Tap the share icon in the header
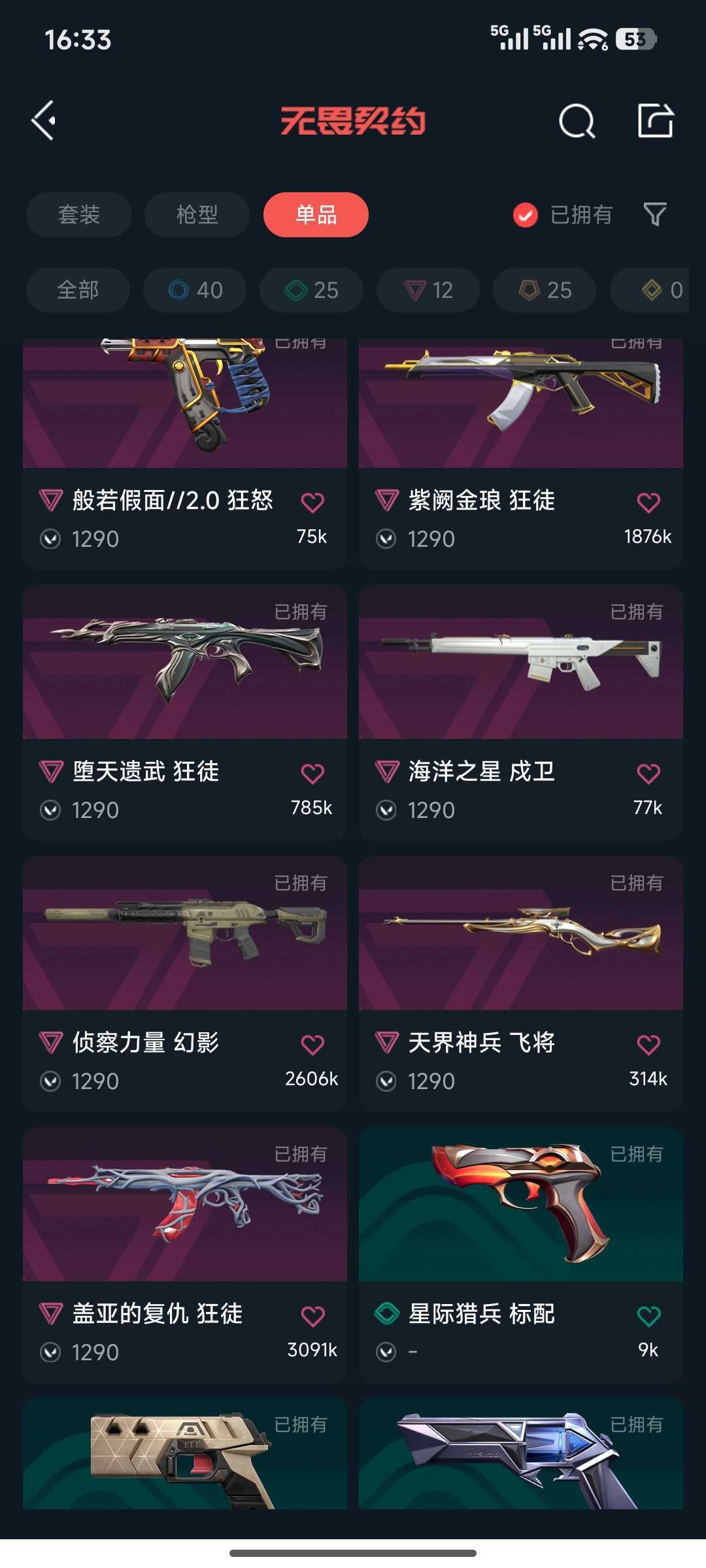The width and height of the screenshot is (706, 1568). pyautogui.click(x=656, y=120)
